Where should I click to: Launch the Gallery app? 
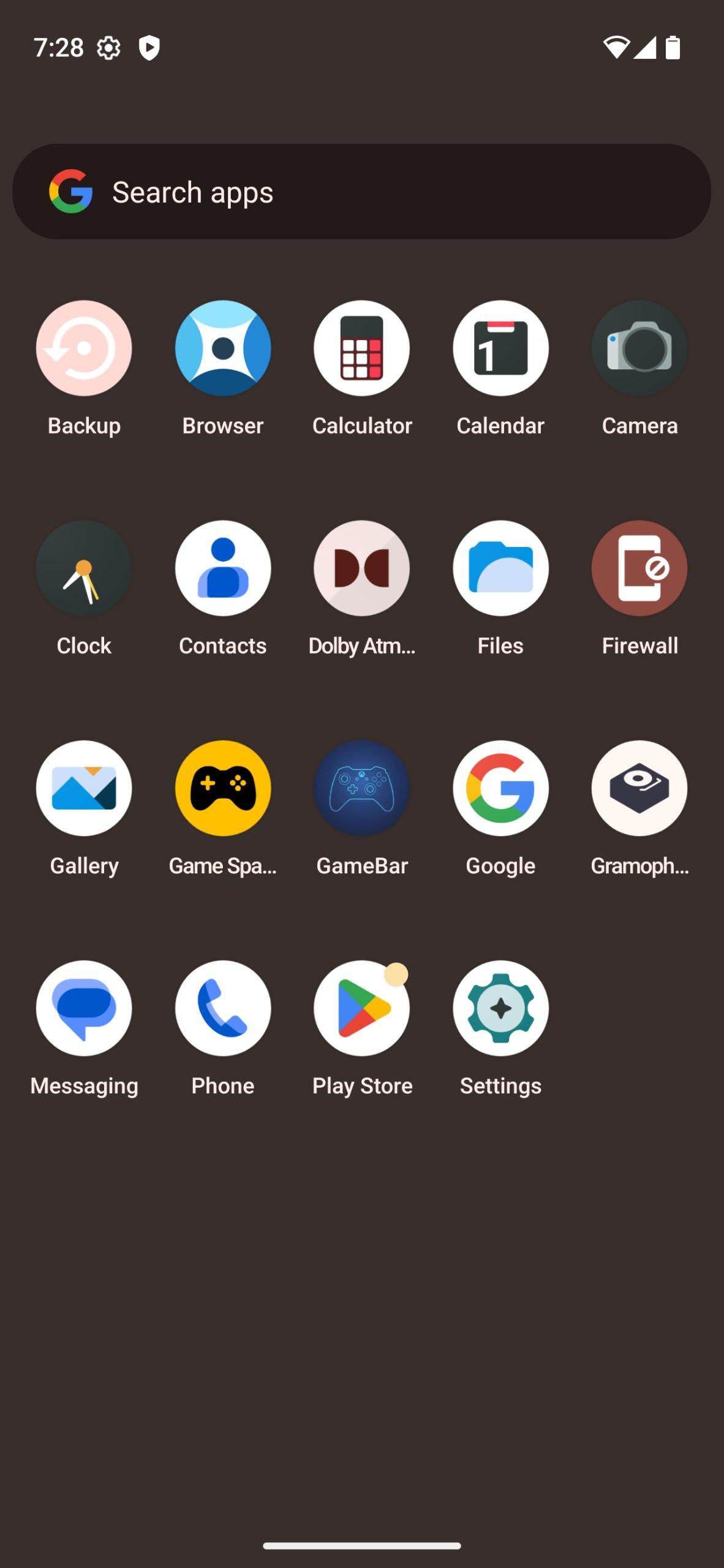pos(84,788)
